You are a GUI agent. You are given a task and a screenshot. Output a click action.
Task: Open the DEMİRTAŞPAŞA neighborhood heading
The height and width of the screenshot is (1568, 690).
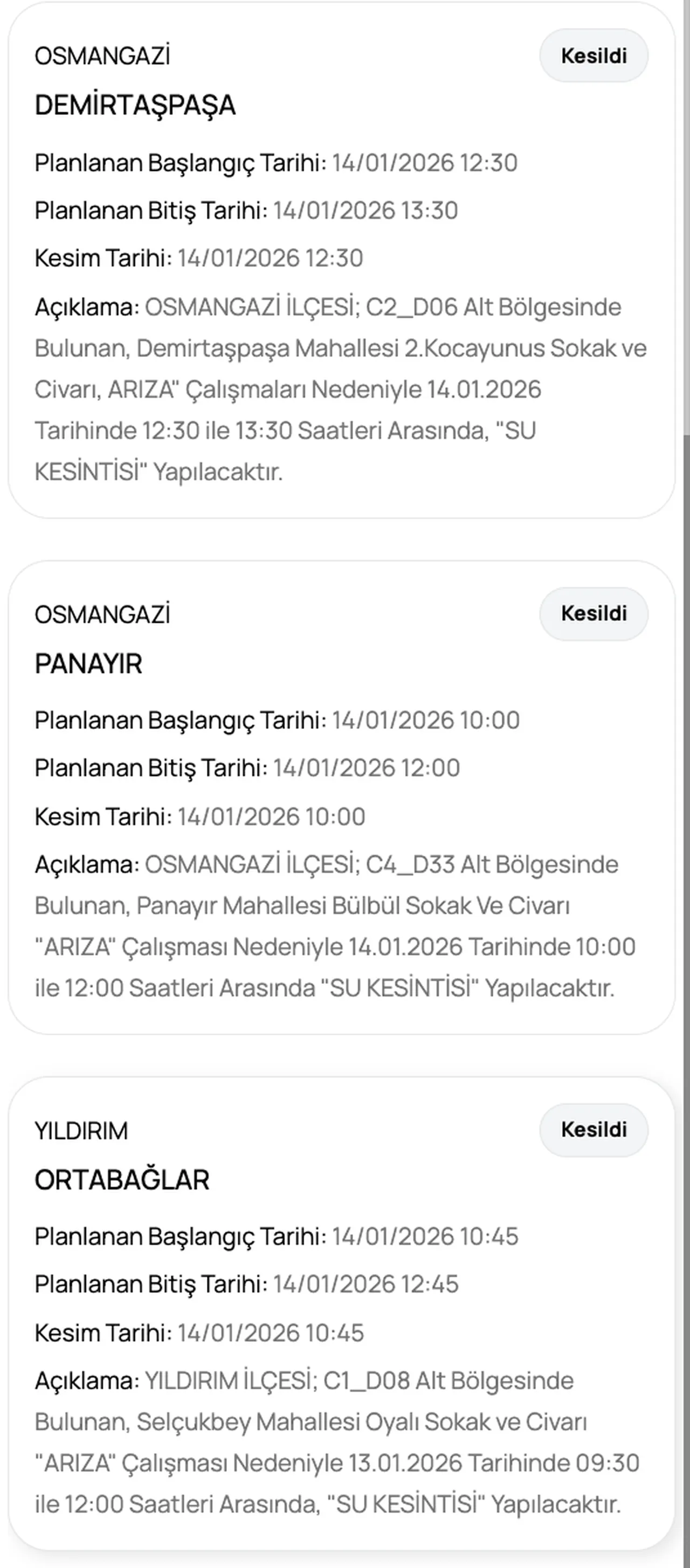click(135, 105)
